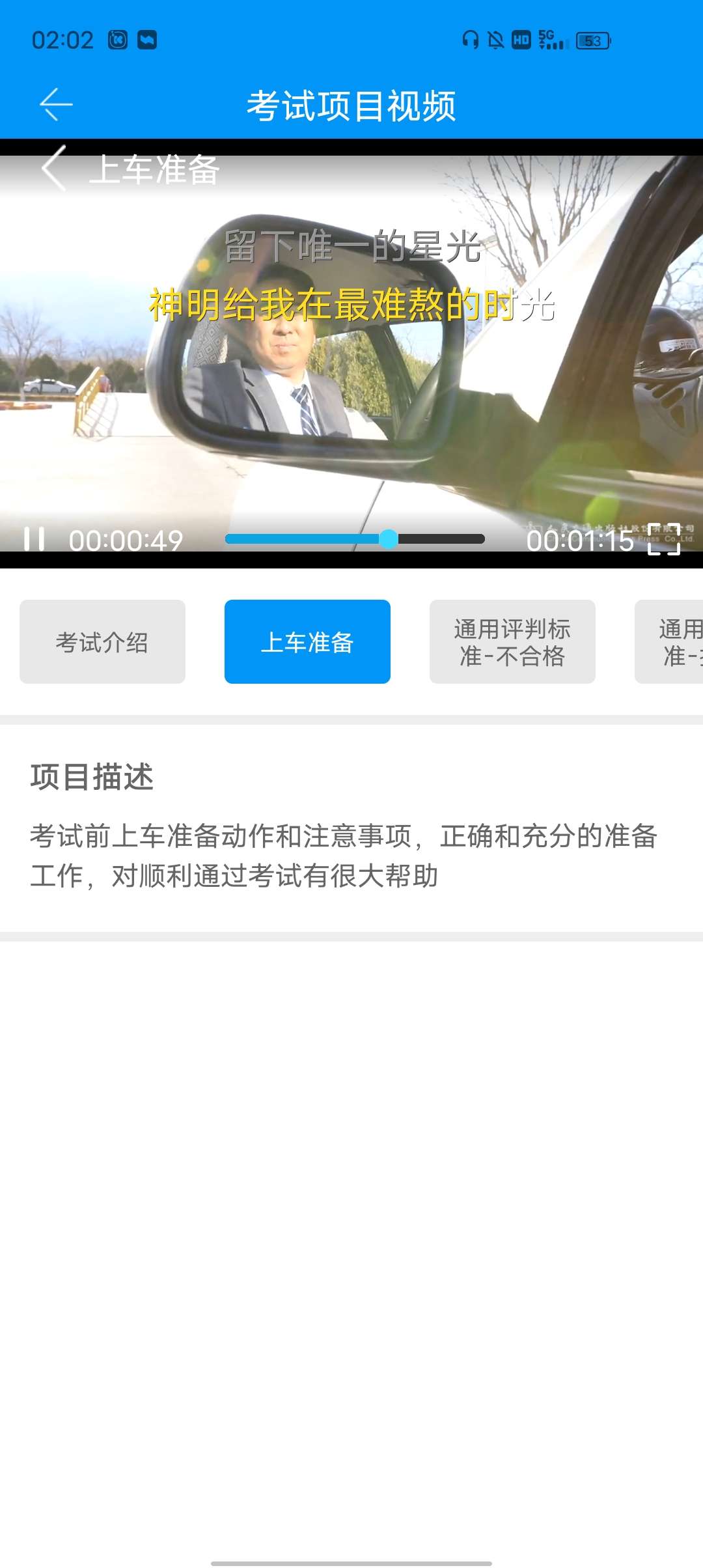Seek the video using the progress bar
The image size is (703, 1568).
(x=355, y=539)
